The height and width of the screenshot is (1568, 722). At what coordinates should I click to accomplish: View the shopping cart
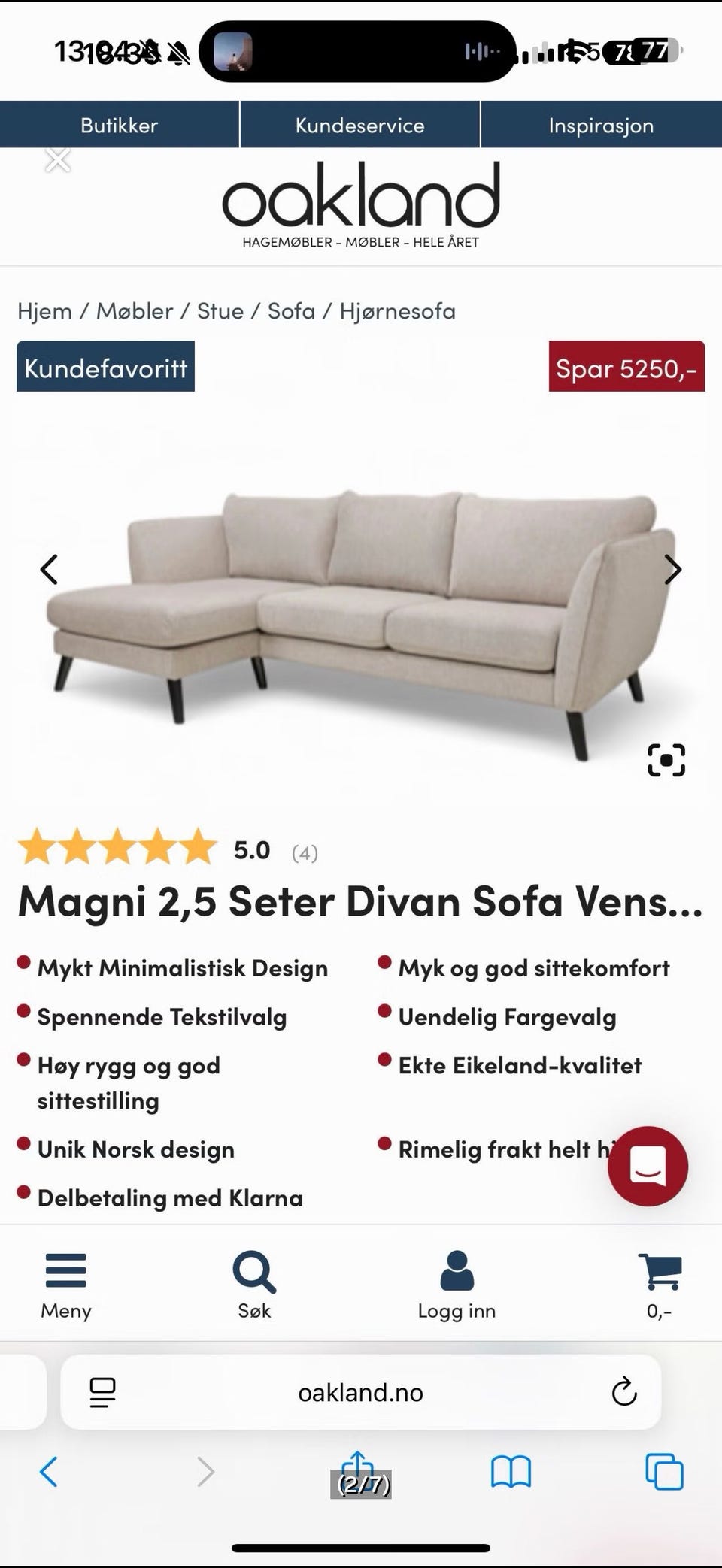pos(660,1285)
